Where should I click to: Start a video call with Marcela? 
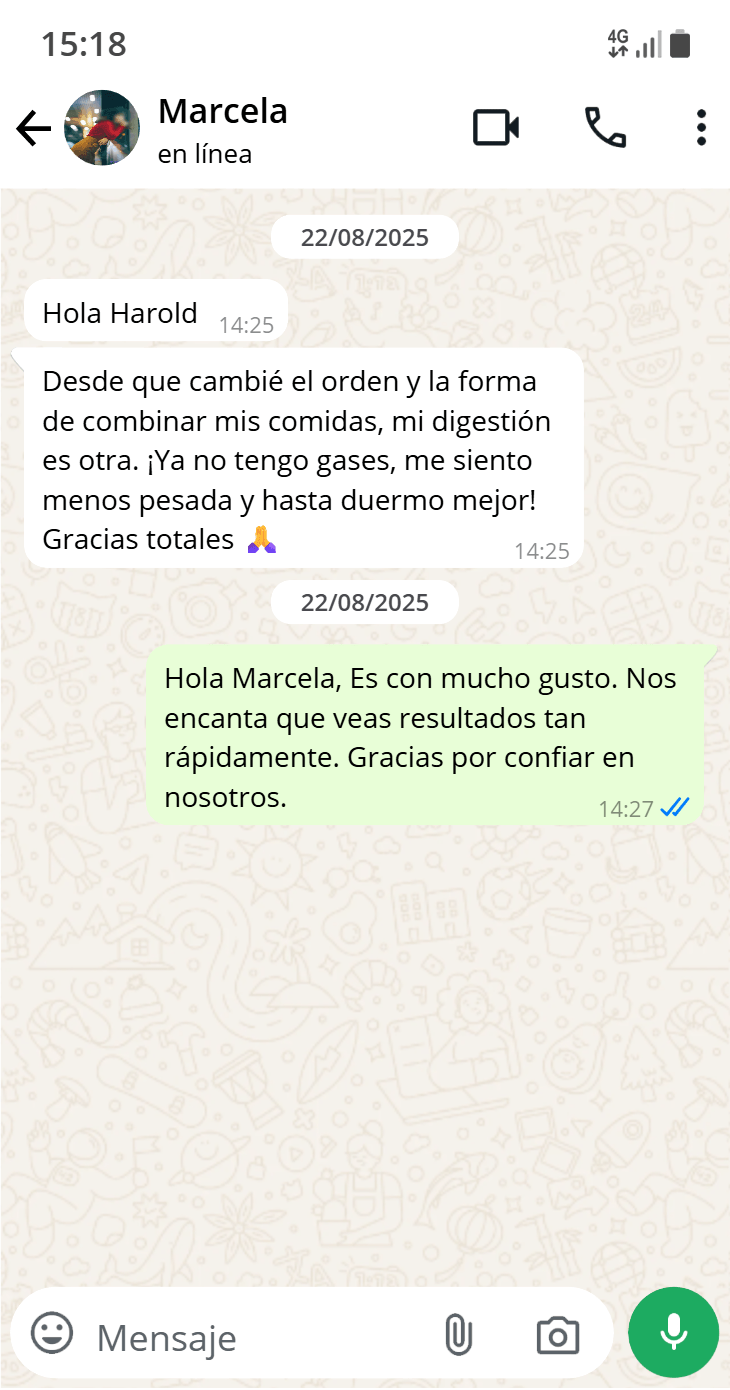pos(496,128)
